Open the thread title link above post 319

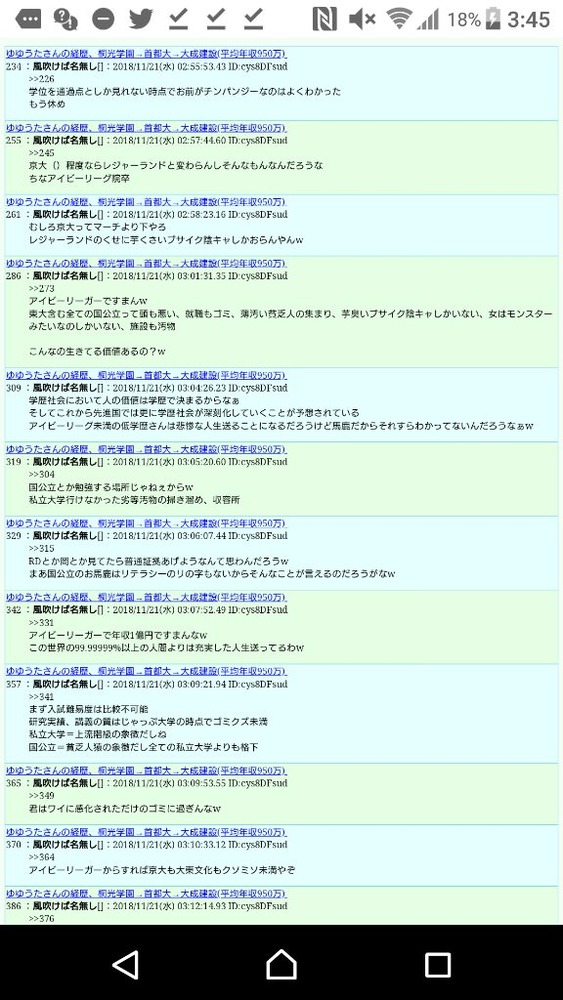(x=146, y=449)
